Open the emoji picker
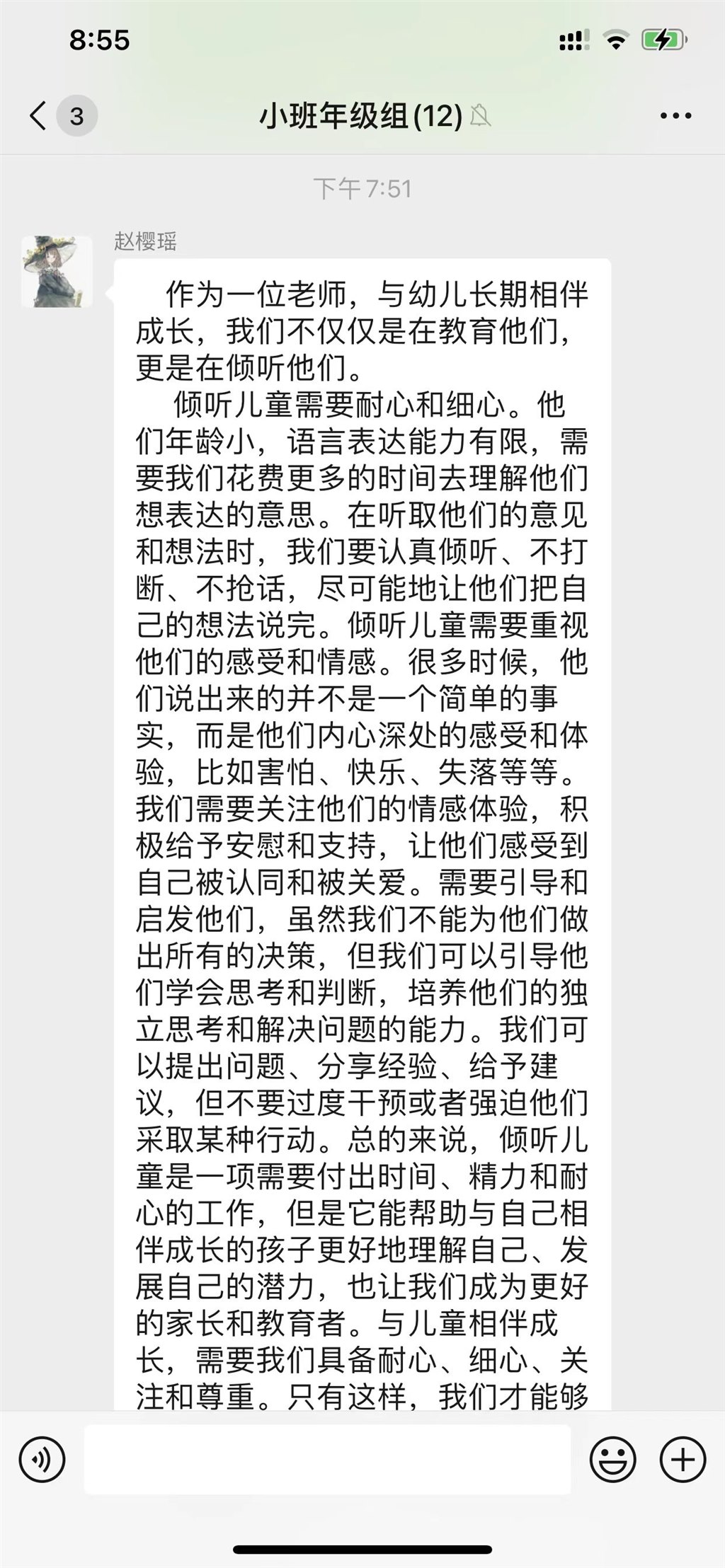The image size is (725, 1568). pyautogui.click(x=612, y=1459)
